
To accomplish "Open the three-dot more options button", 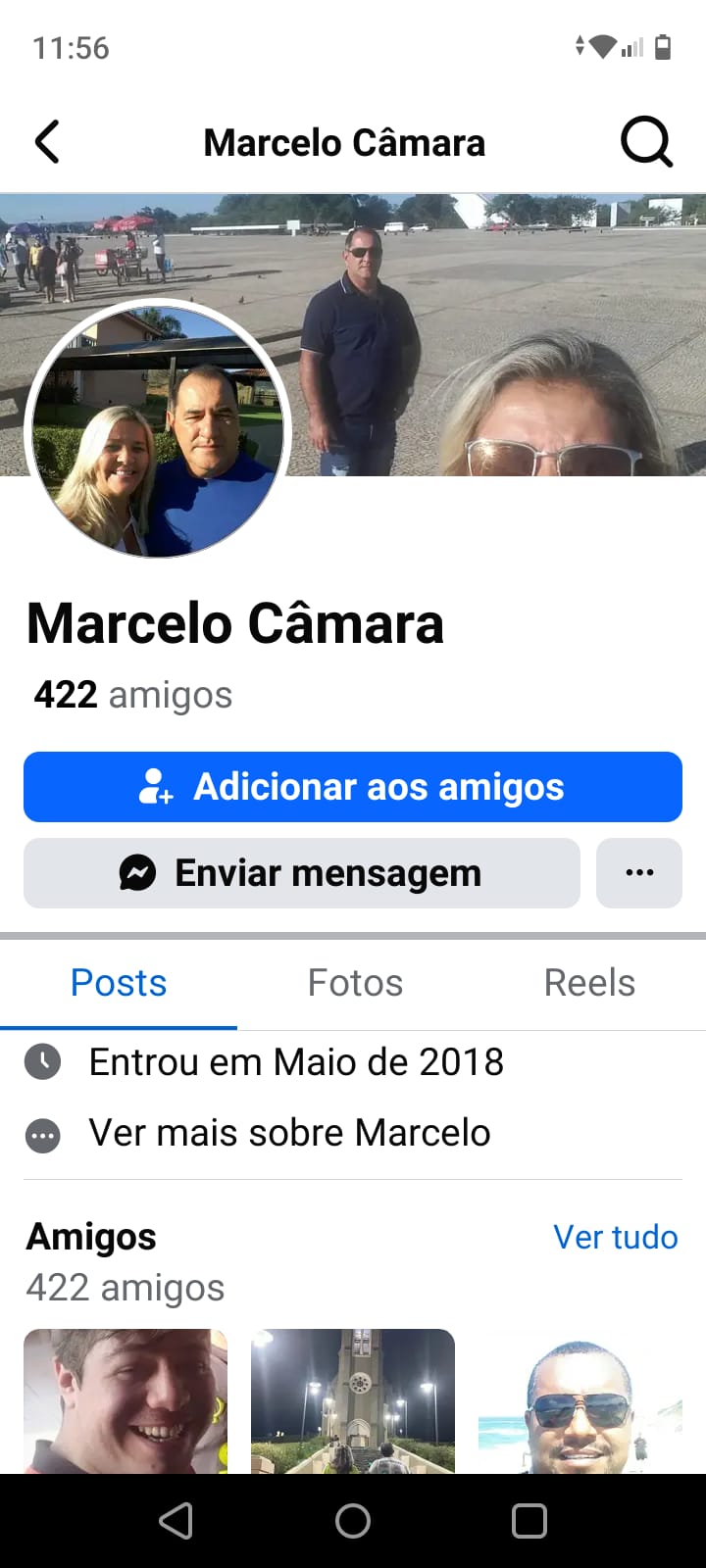I will click(639, 873).
